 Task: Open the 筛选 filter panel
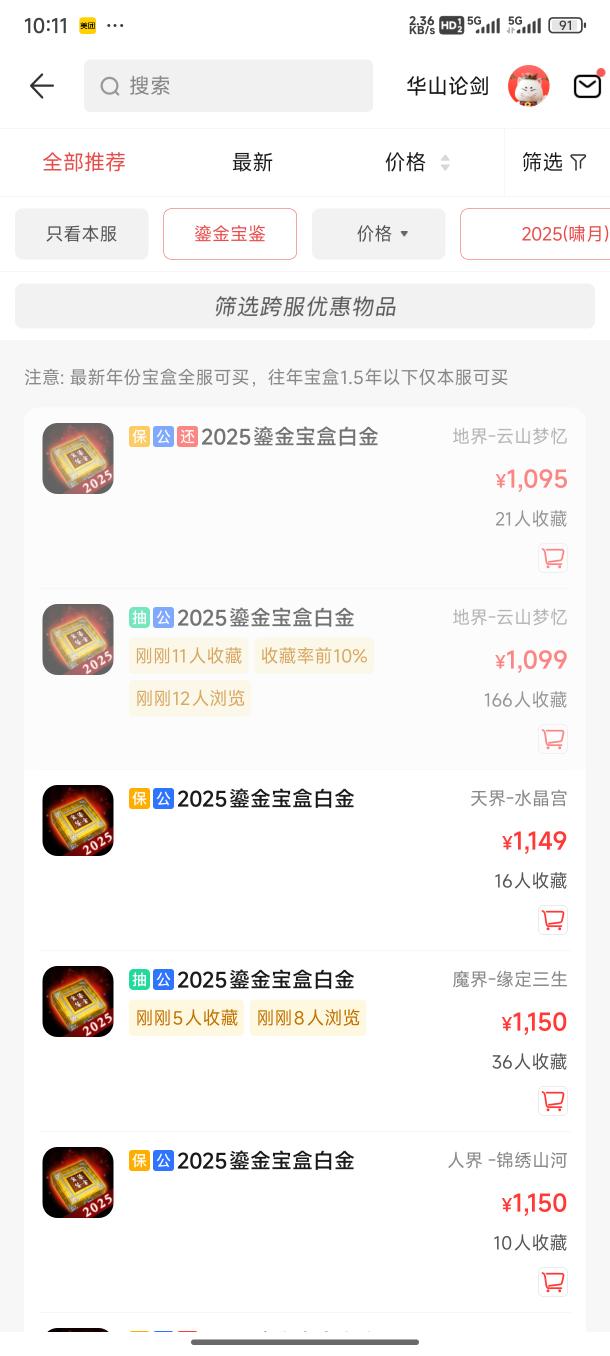click(554, 162)
